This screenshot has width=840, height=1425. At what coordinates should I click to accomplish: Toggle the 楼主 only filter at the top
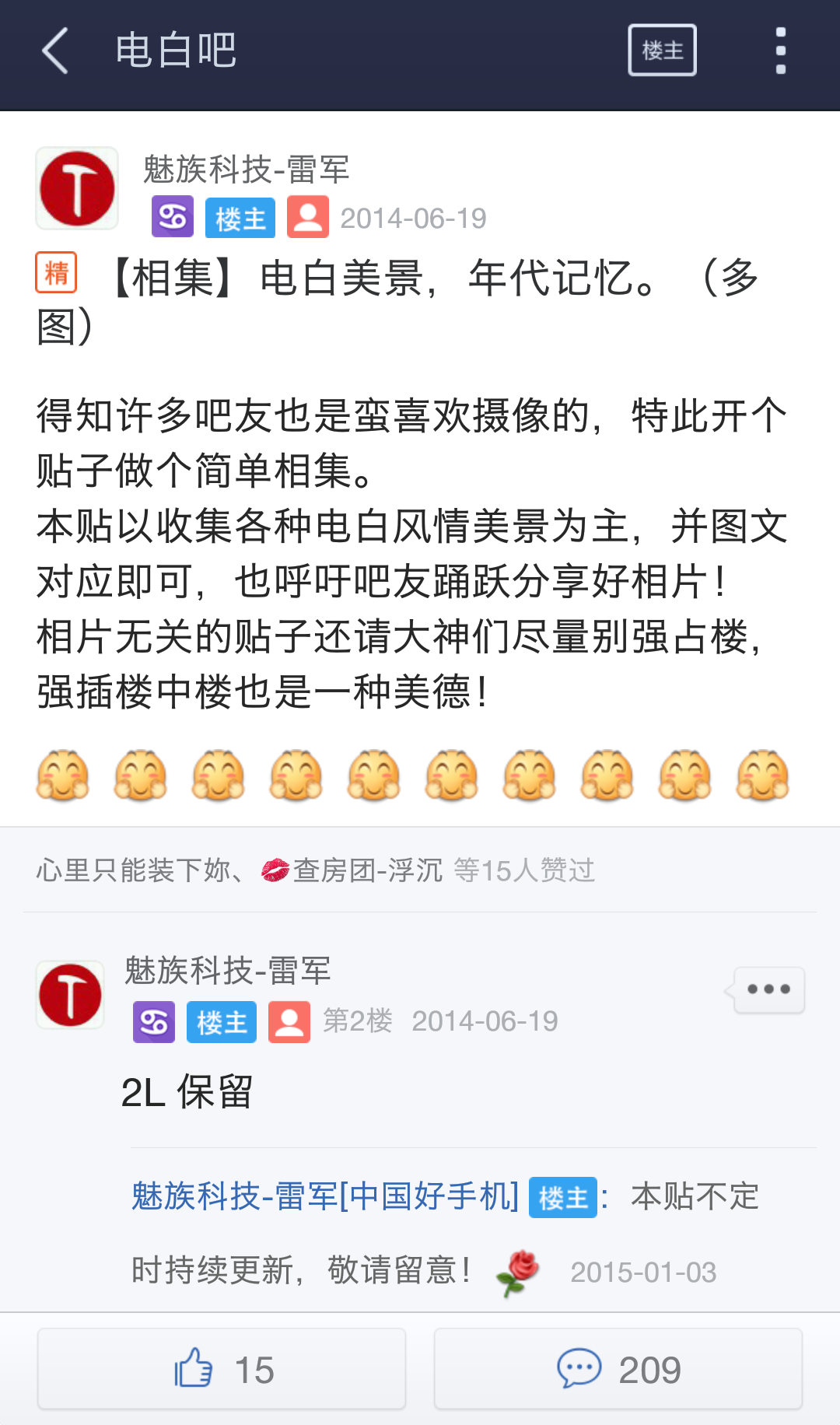coord(661,50)
